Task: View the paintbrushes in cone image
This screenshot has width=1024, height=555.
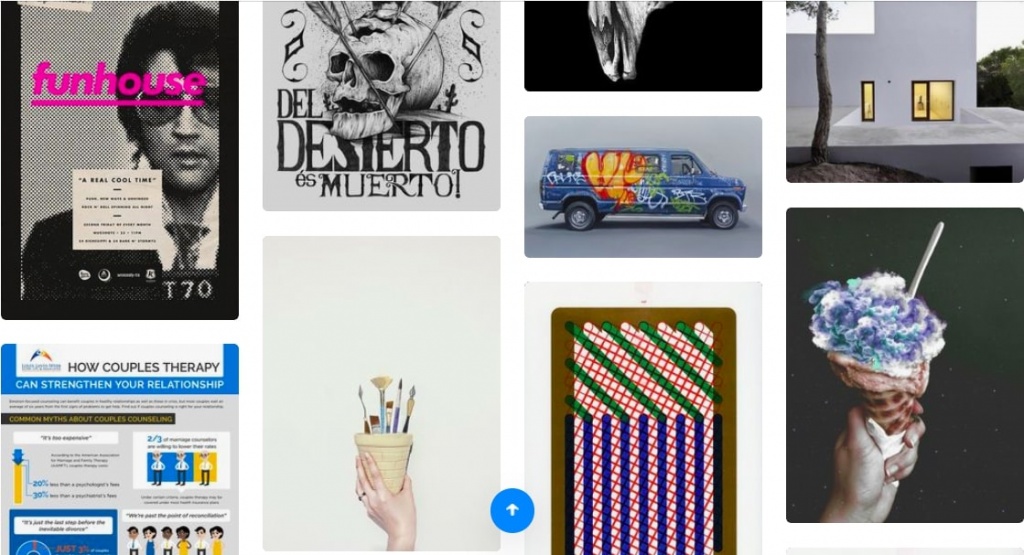Action: click(x=381, y=393)
